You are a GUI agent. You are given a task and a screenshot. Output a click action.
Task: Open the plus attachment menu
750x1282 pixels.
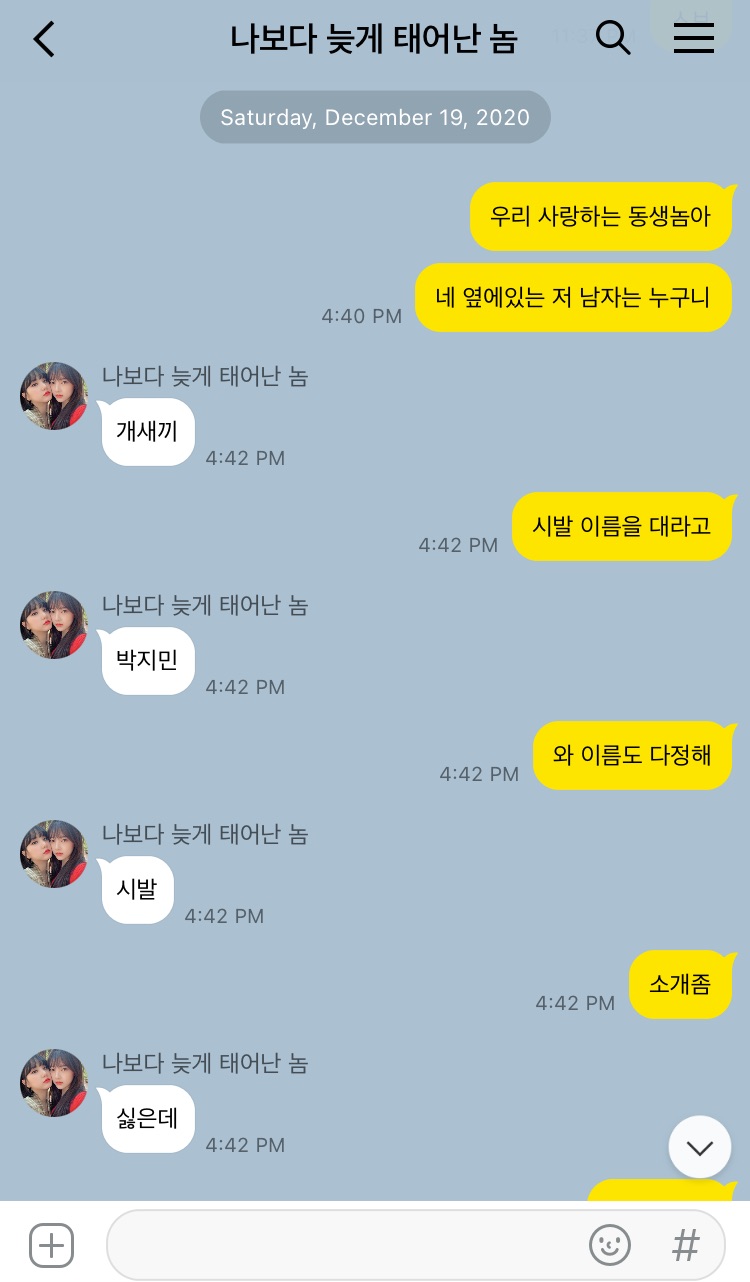tap(51, 1245)
